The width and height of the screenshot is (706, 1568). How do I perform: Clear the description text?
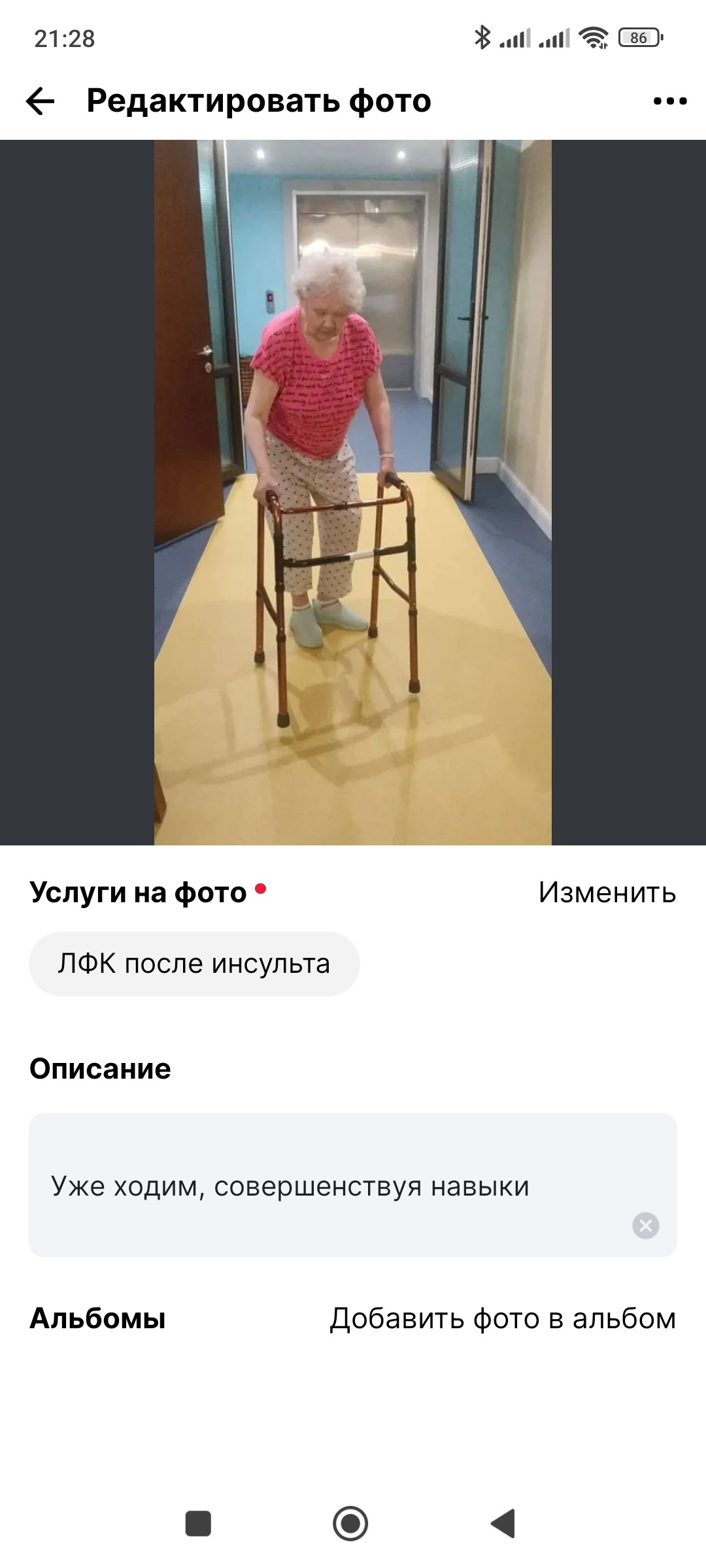click(645, 1225)
